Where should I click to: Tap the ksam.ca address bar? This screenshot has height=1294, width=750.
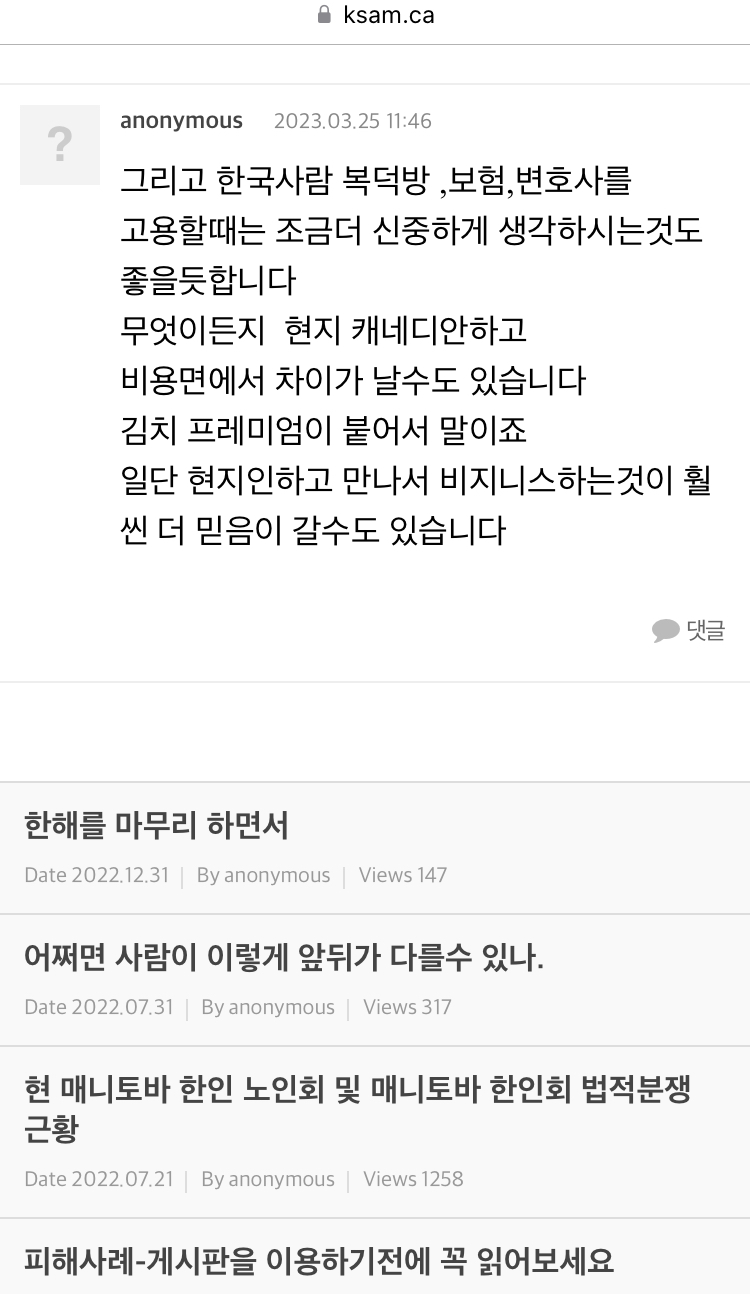tap(375, 16)
